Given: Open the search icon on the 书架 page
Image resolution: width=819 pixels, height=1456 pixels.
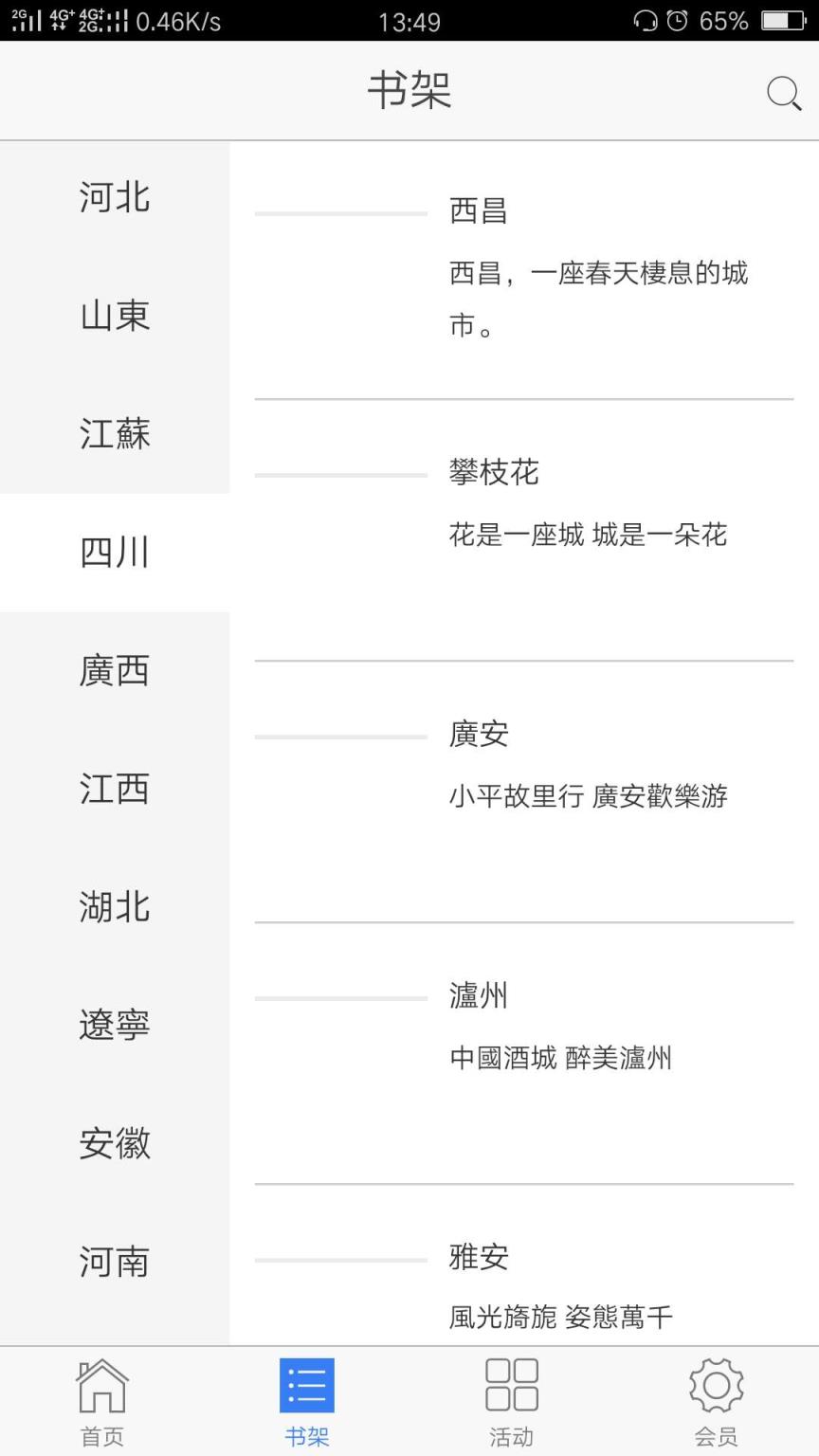Looking at the screenshot, I should [783, 92].
